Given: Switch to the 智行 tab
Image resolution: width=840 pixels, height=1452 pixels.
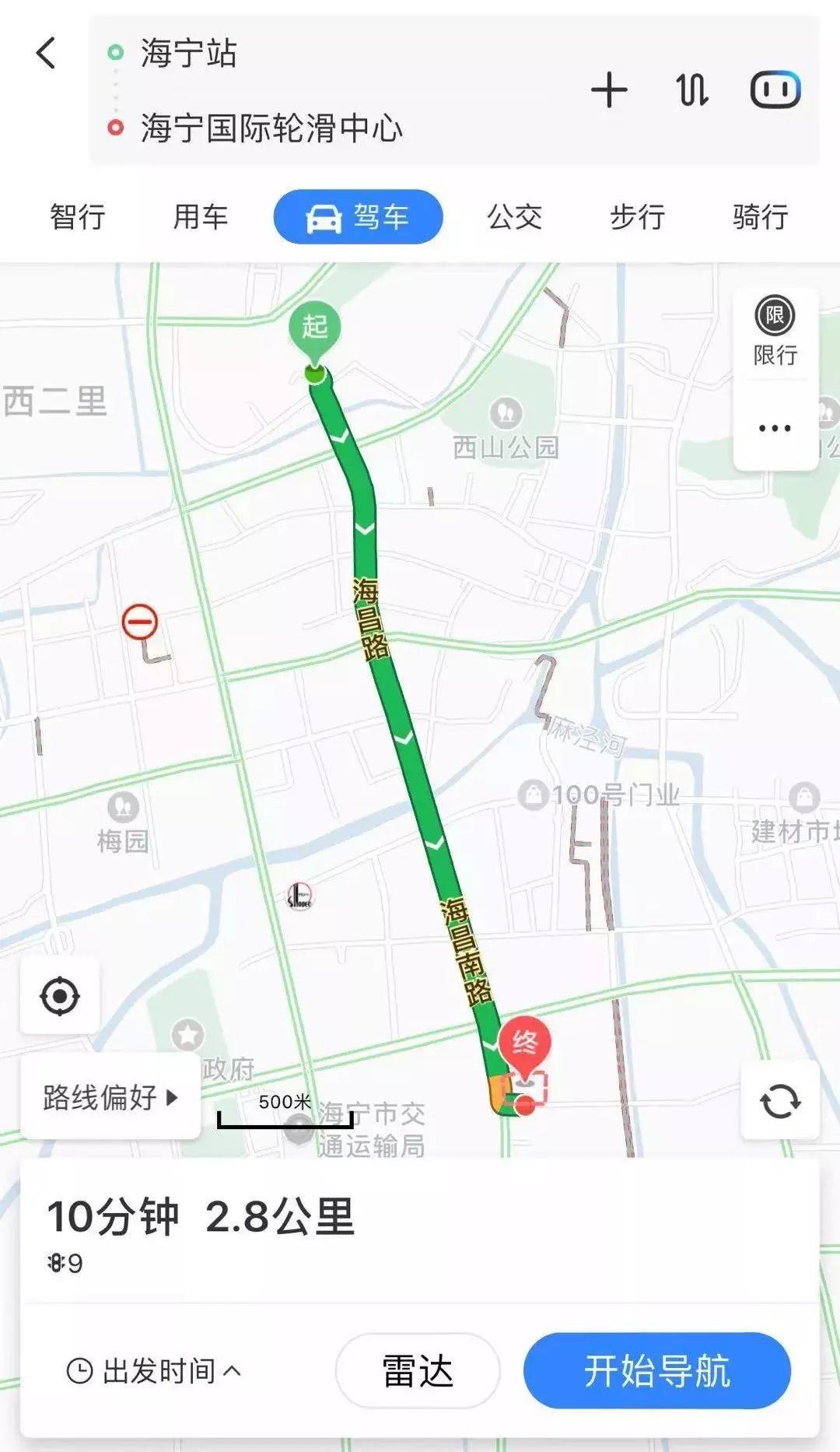Looking at the screenshot, I should [x=78, y=217].
